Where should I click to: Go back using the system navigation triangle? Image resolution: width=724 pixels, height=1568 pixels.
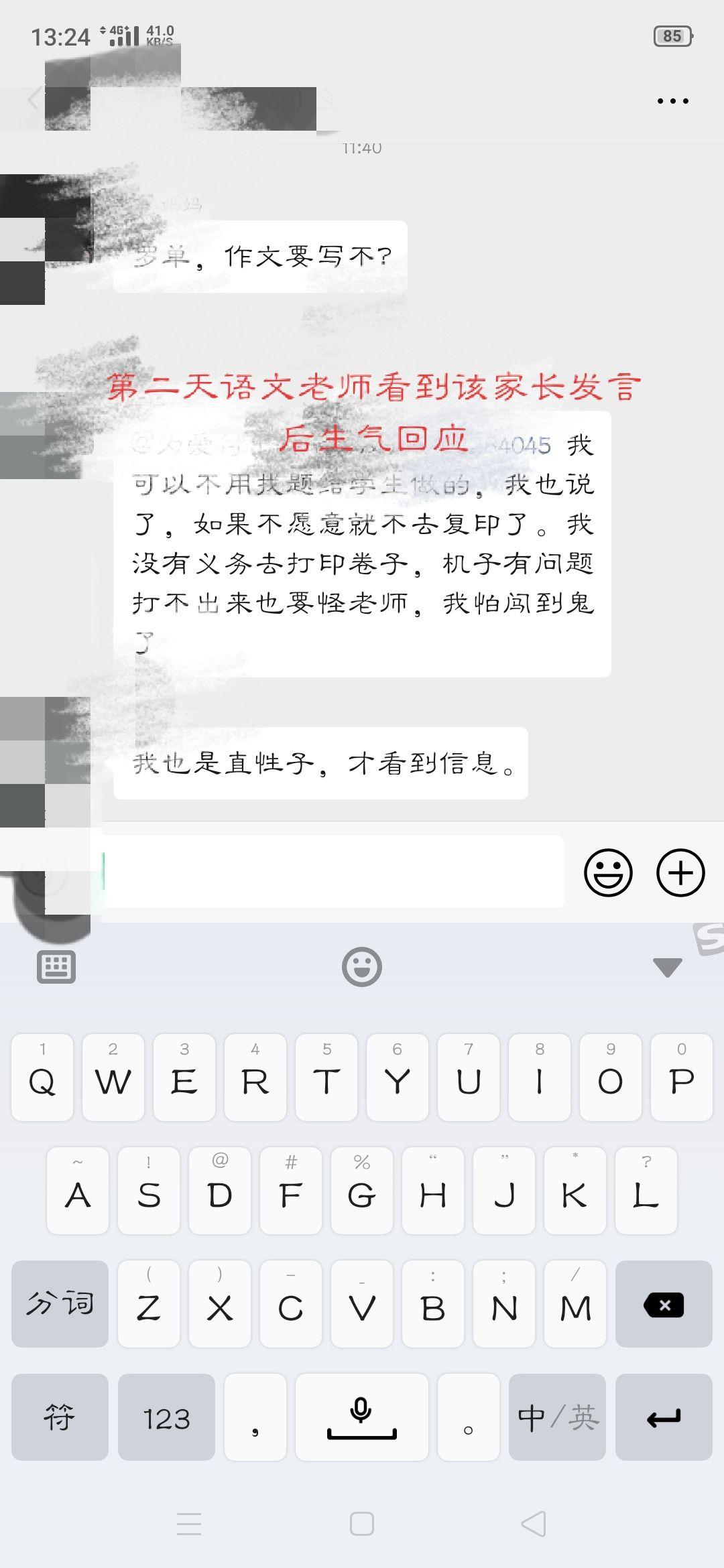pos(534,1523)
